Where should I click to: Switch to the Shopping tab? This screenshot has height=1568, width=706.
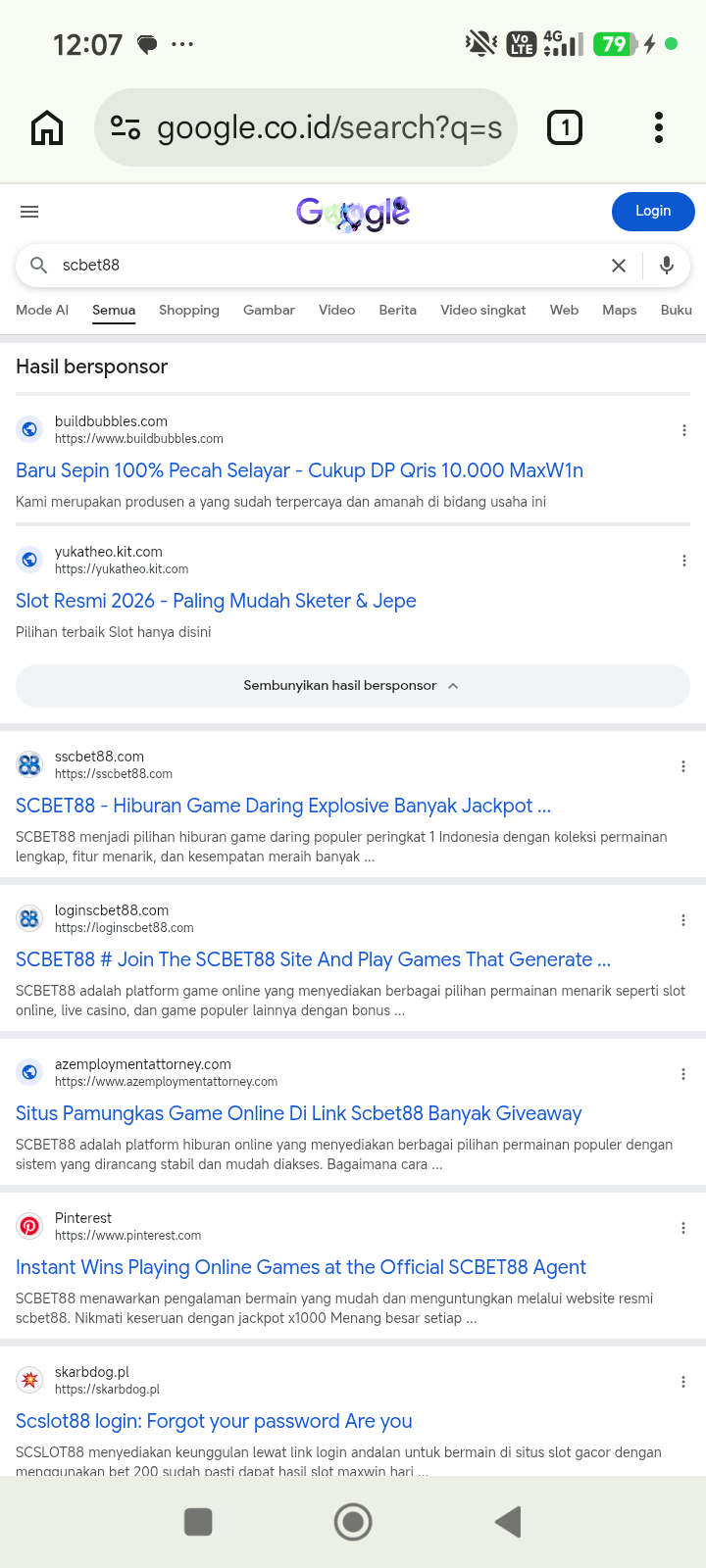pyautogui.click(x=189, y=310)
